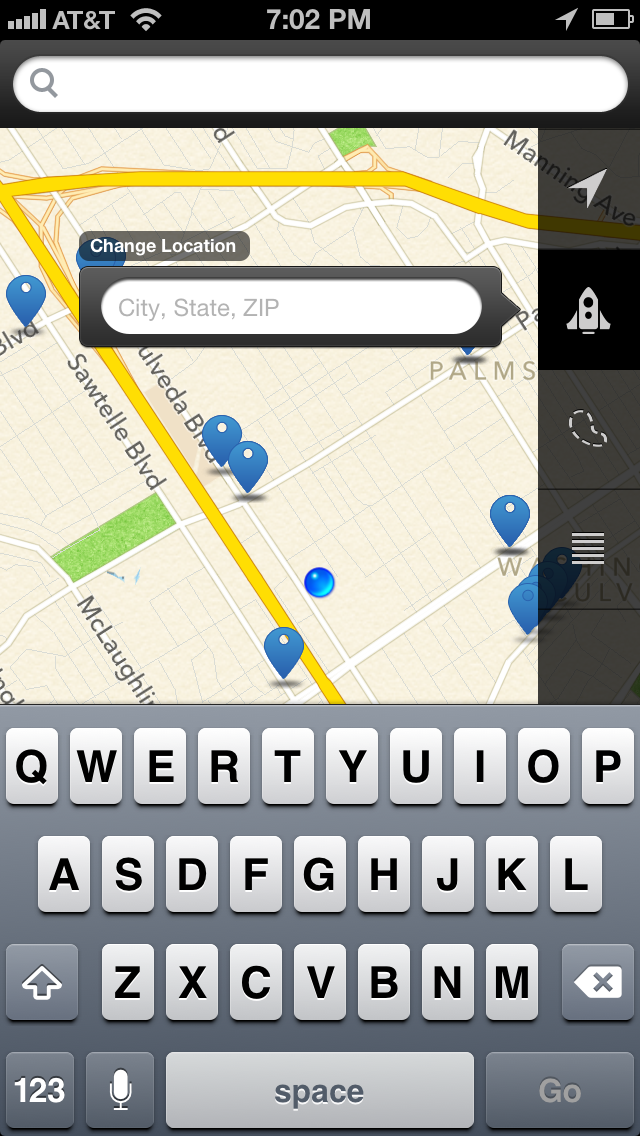Hit the Go key on keyboard
The image size is (640, 1136).
coord(560,1091)
